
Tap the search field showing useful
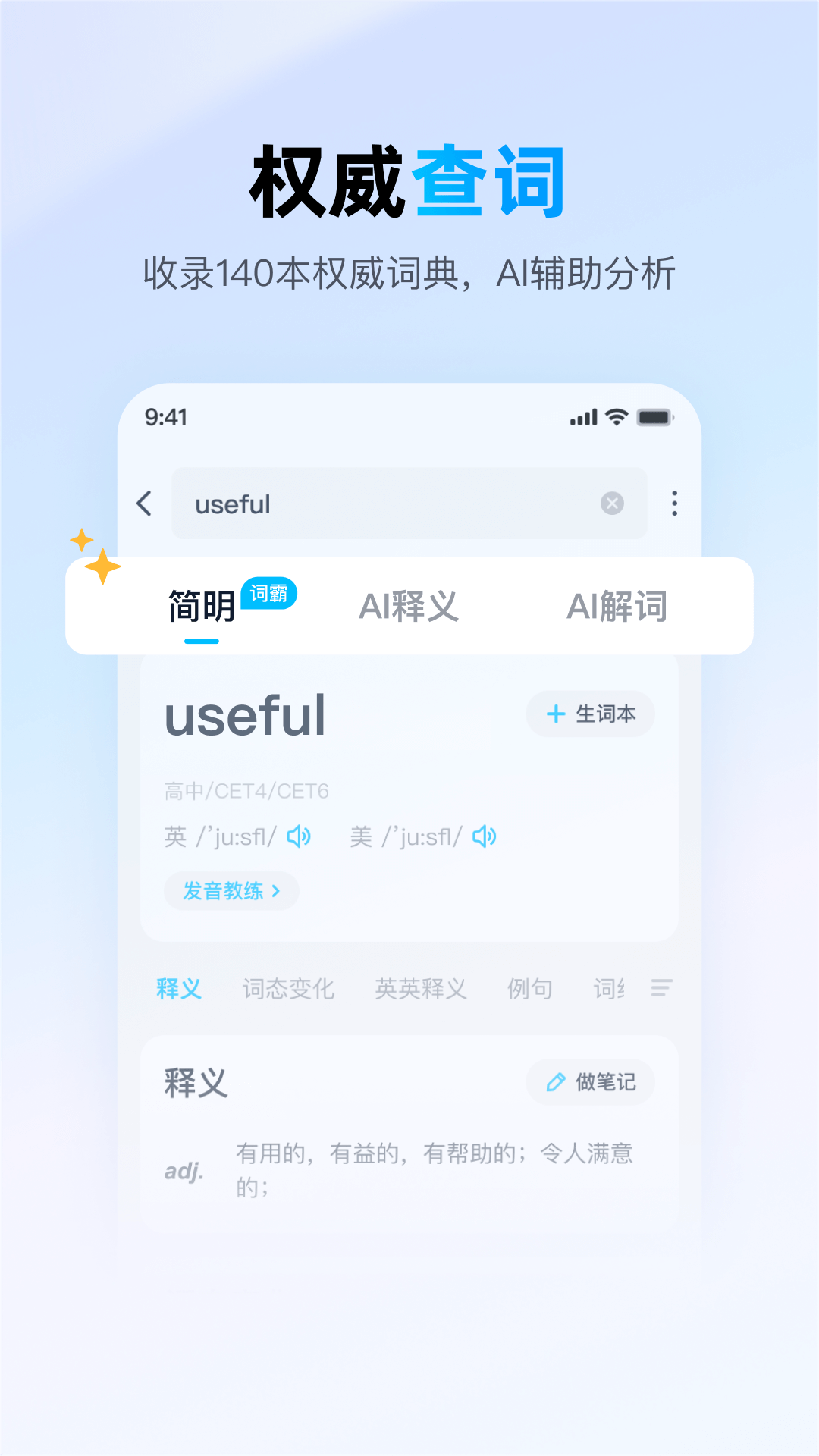click(409, 504)
